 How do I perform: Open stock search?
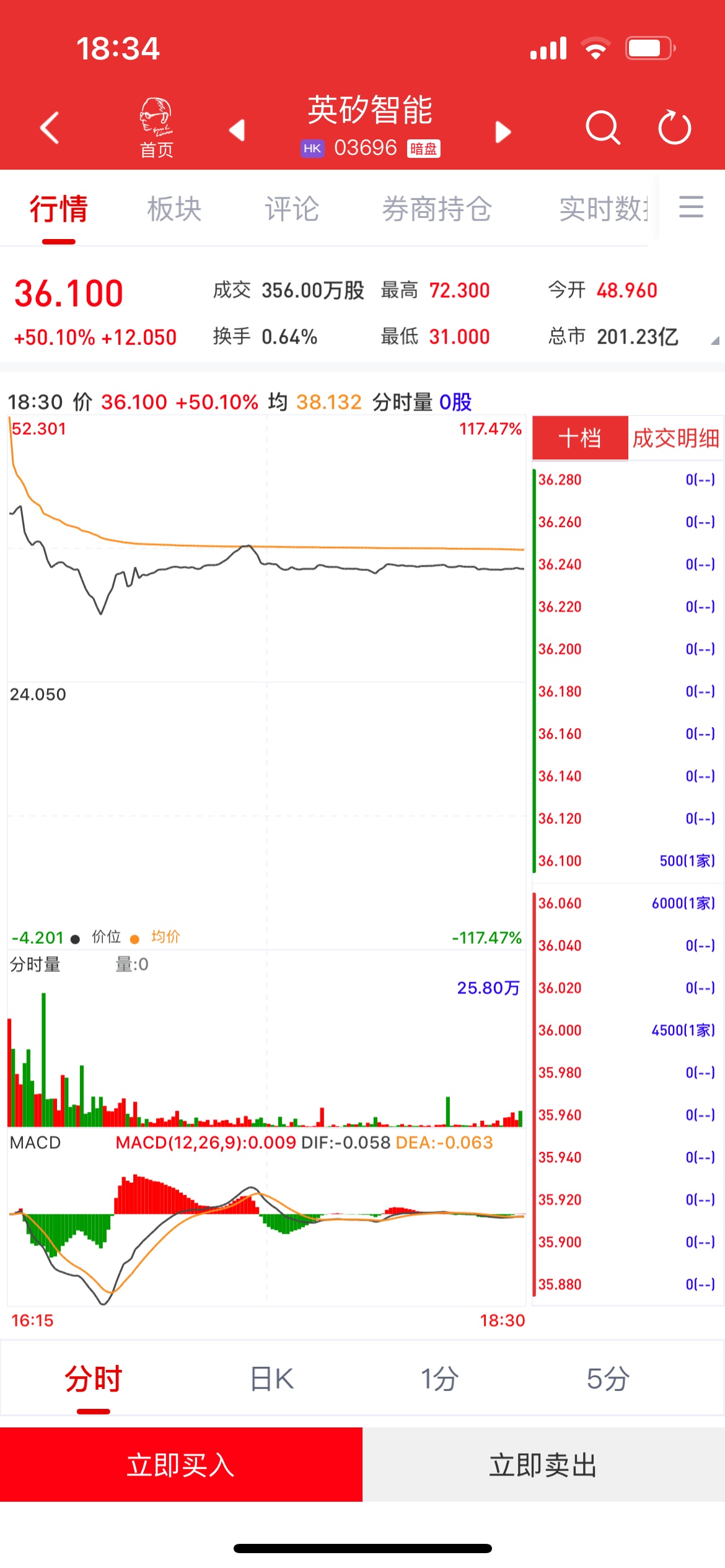coord(602,128)
